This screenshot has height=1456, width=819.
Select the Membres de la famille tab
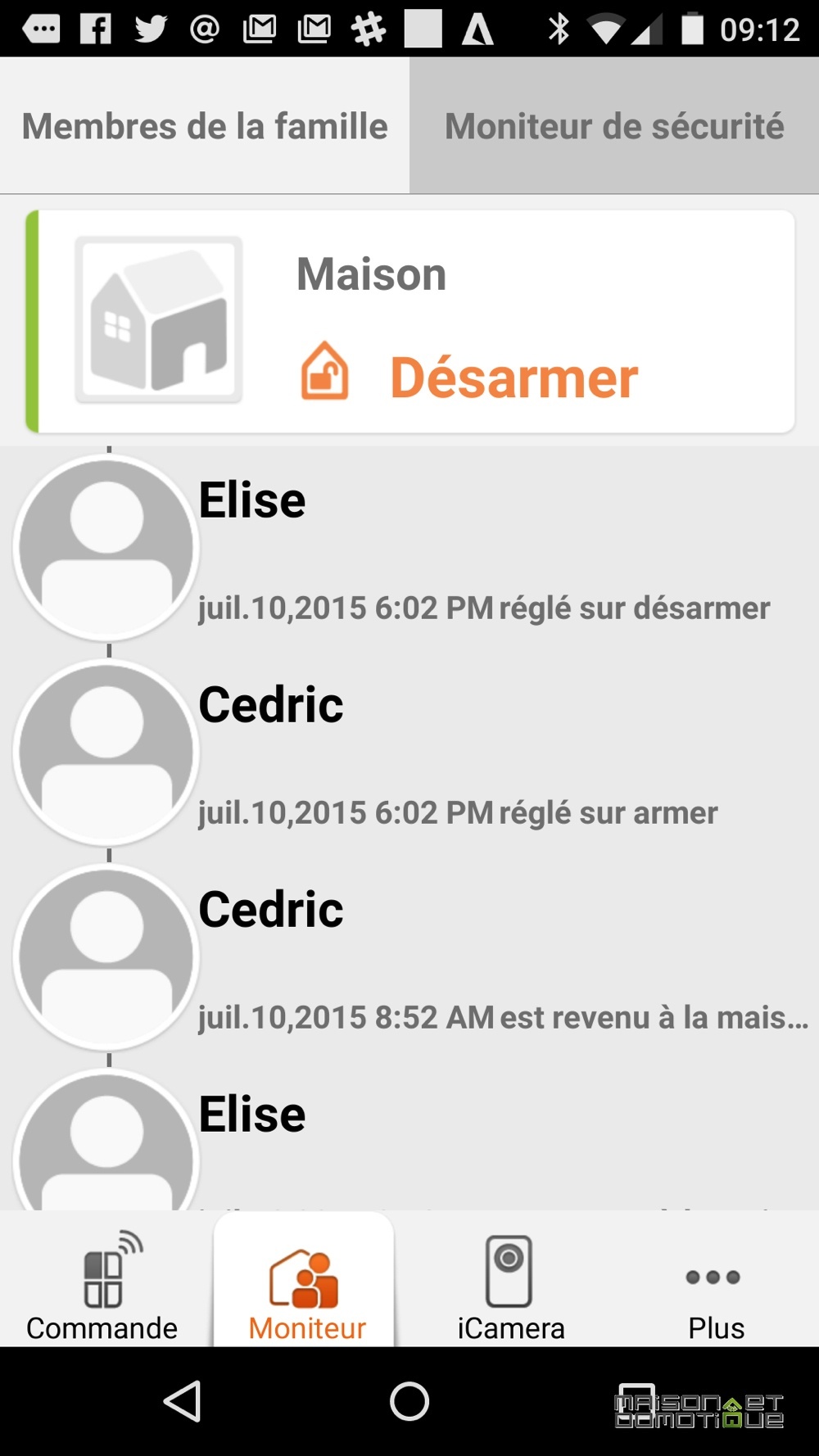pos(205,126)
